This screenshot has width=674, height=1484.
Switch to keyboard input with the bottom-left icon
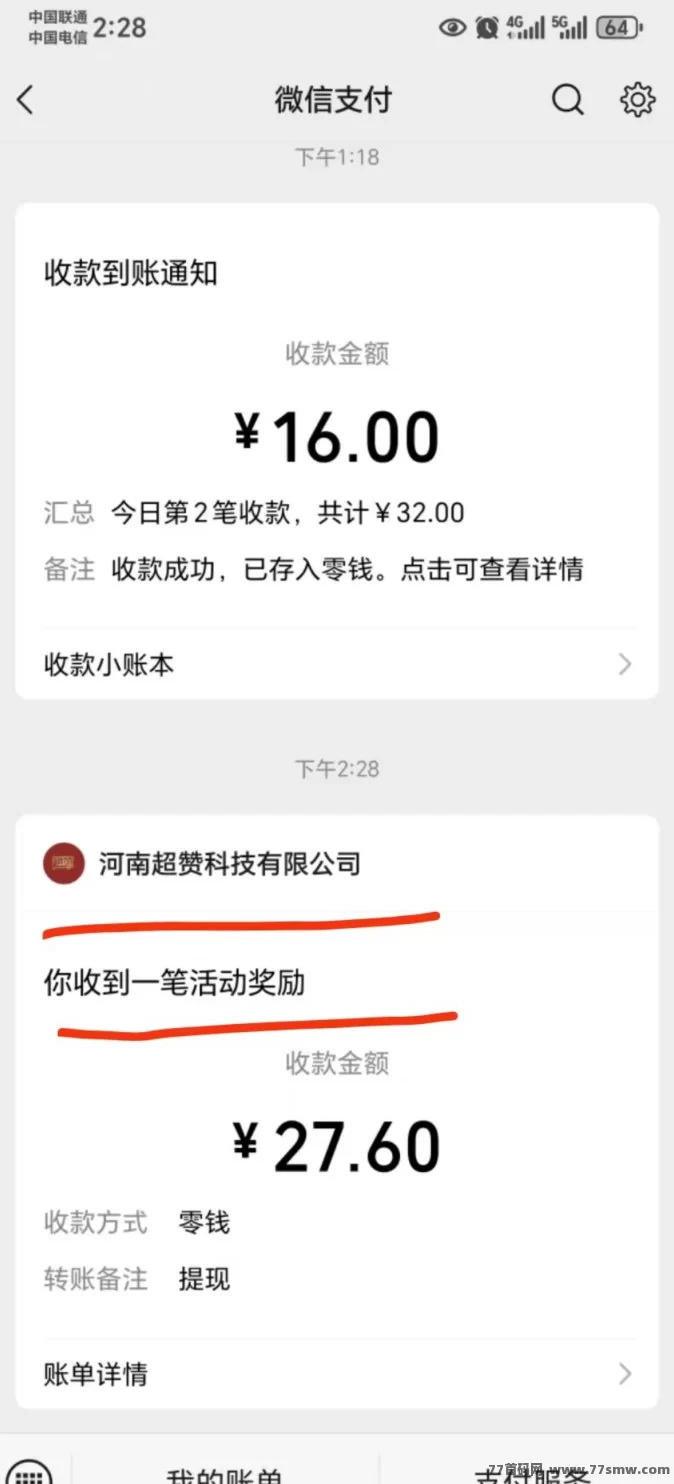(30, 1473)
